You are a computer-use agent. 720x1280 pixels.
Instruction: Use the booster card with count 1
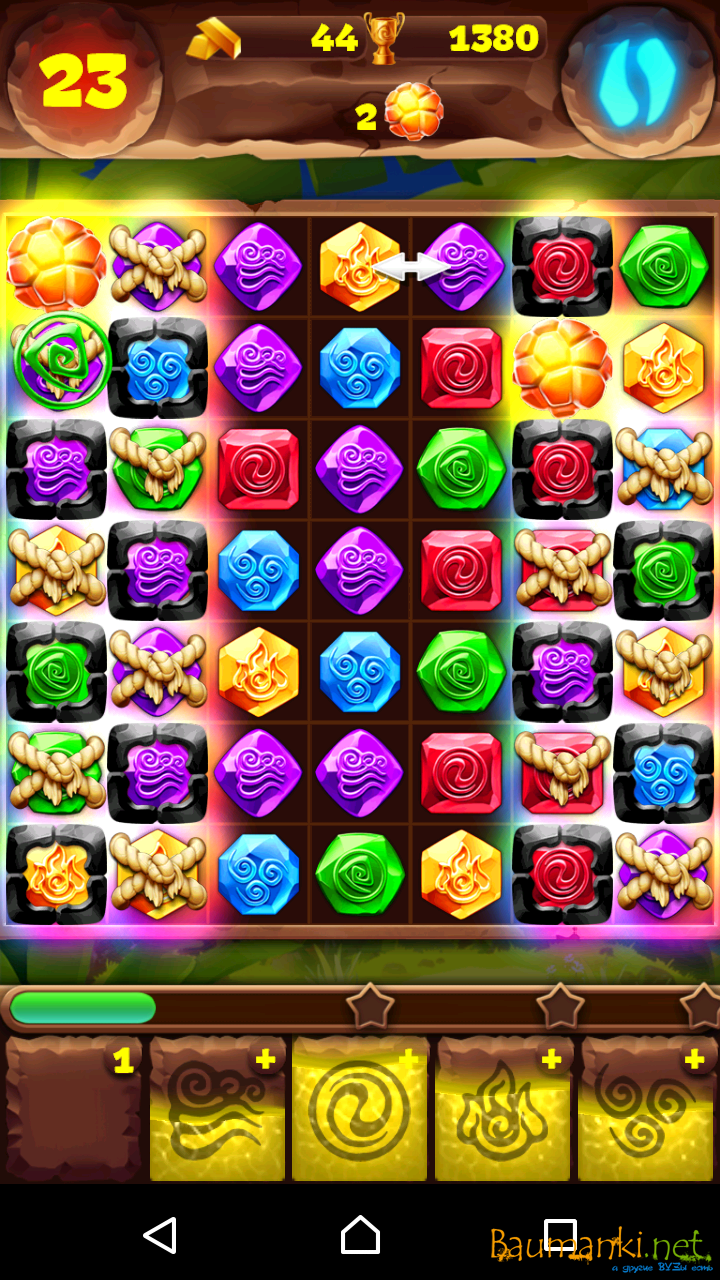coord(73,1110)
